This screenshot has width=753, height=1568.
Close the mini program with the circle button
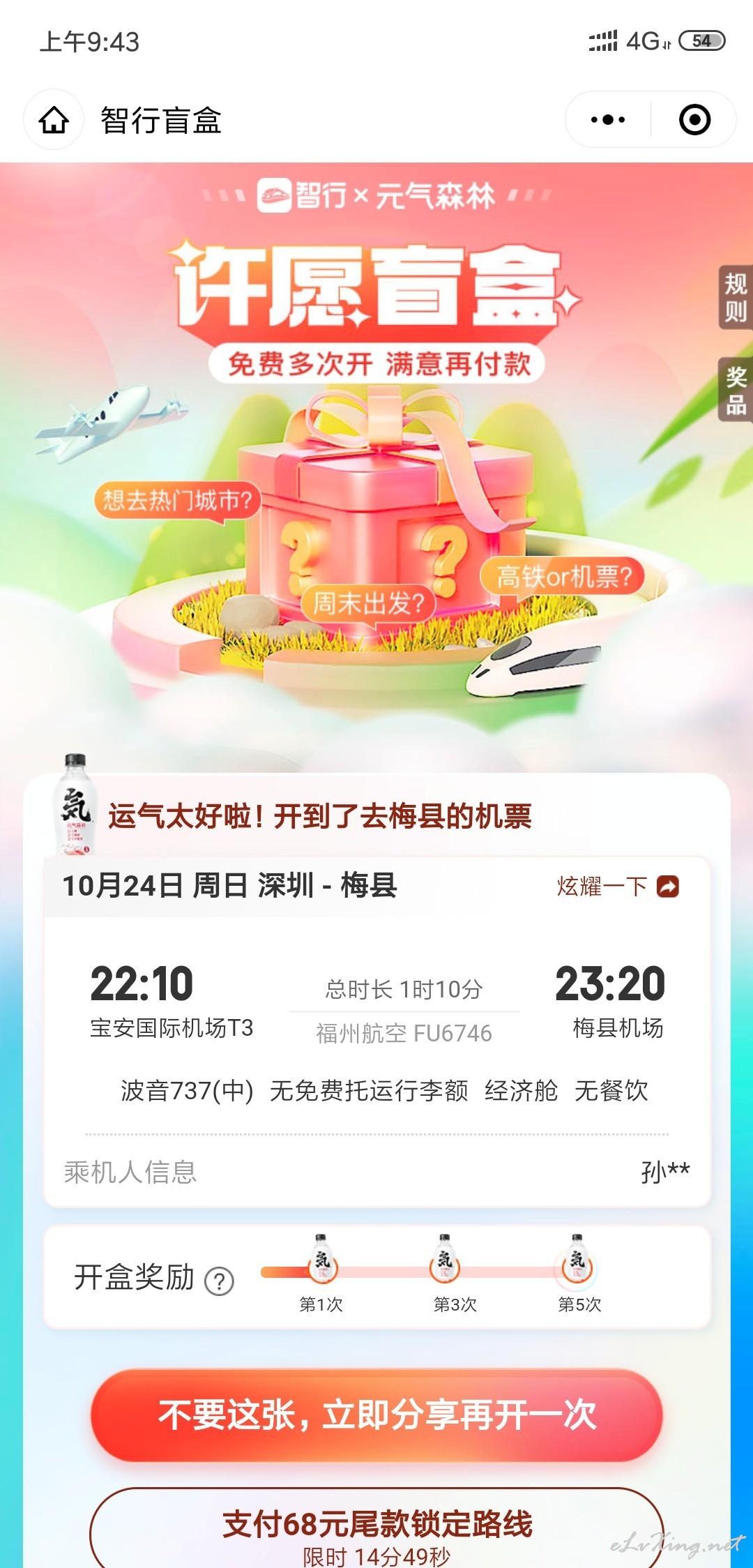[694, 120]
